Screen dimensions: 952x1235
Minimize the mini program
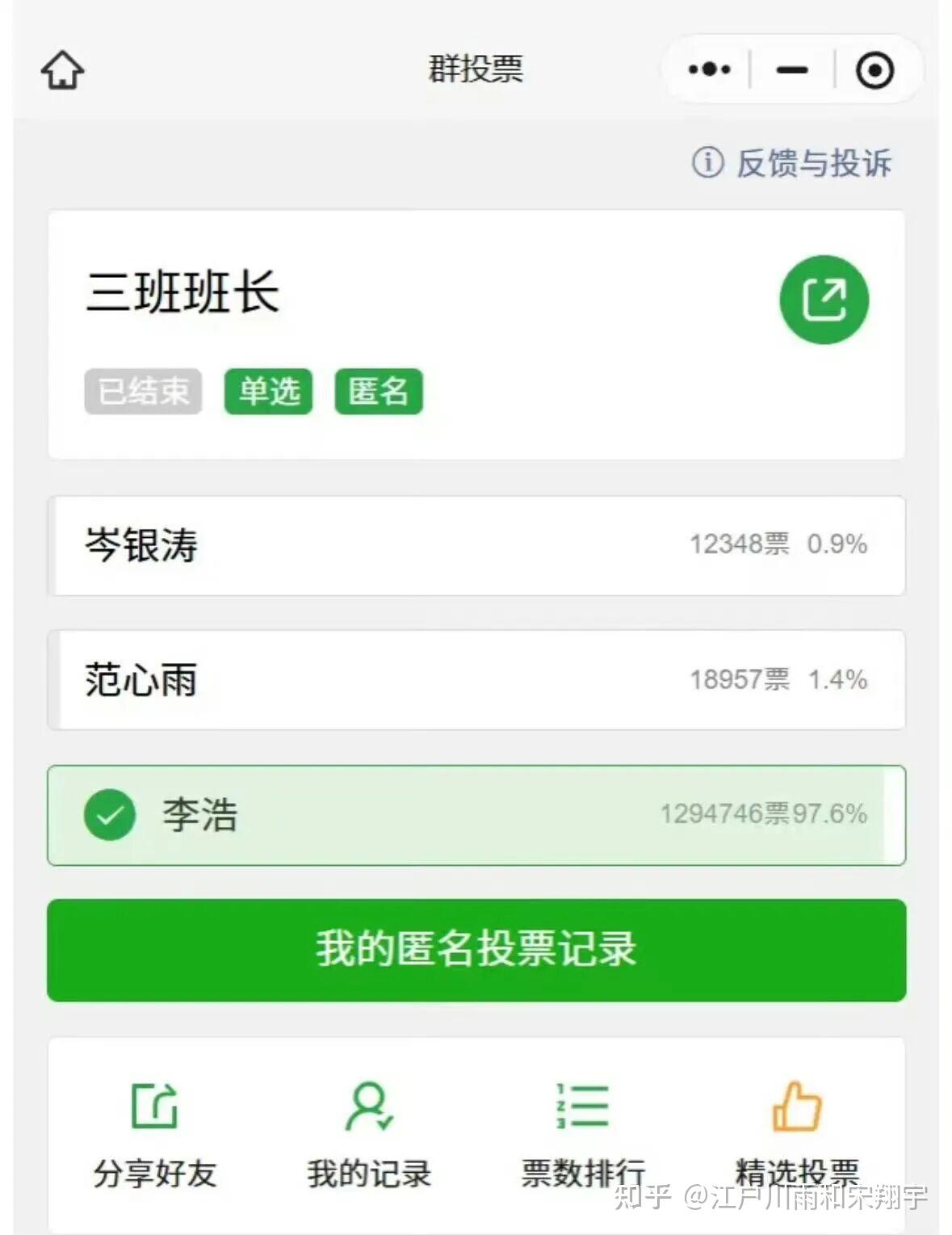(x=792, y=69)
